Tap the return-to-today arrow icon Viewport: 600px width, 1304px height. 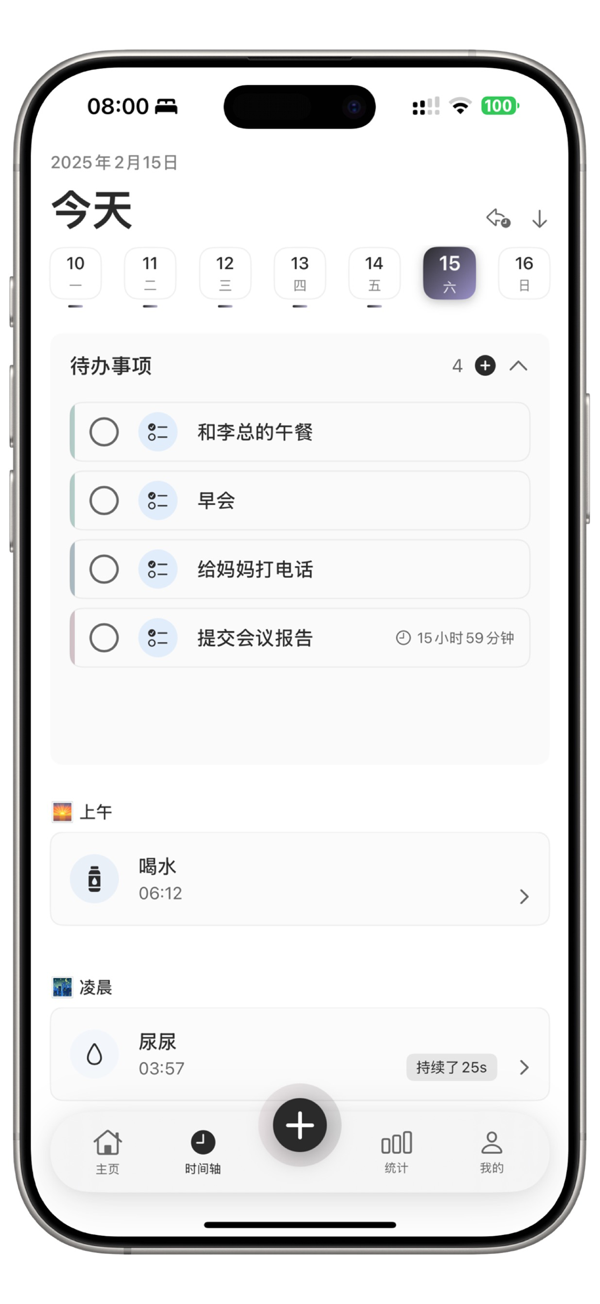498,218
